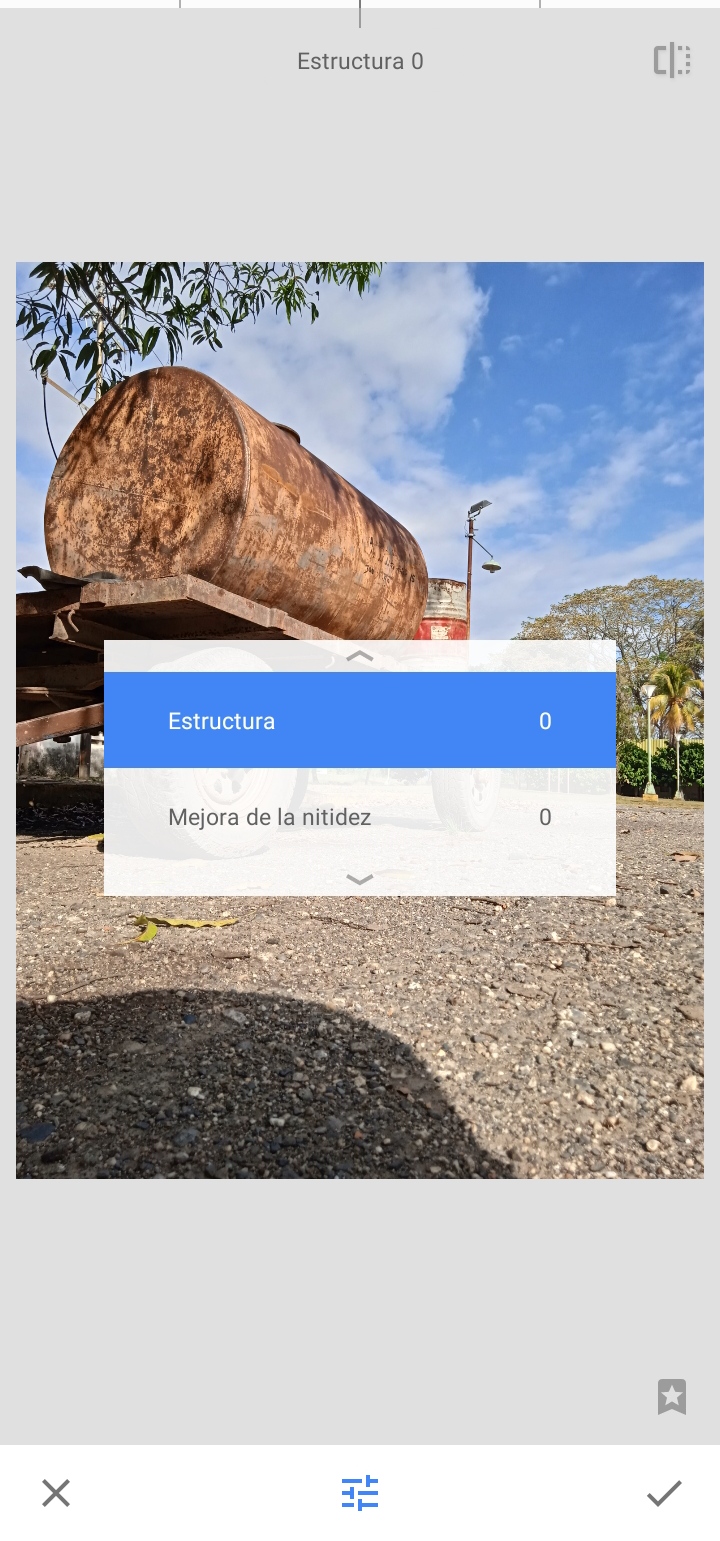
Task: Select Mejora de la nitidez option
Action: (359, 817)
